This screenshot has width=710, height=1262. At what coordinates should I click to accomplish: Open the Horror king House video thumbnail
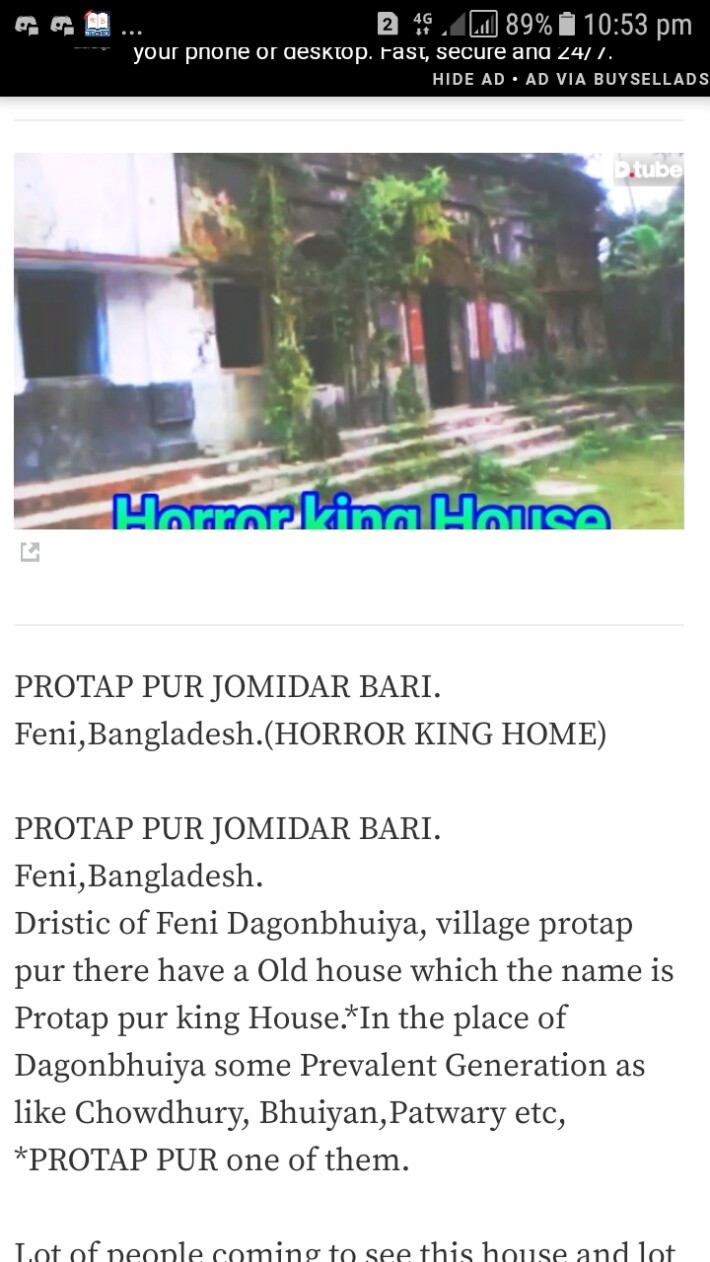(x=349, y=341)
